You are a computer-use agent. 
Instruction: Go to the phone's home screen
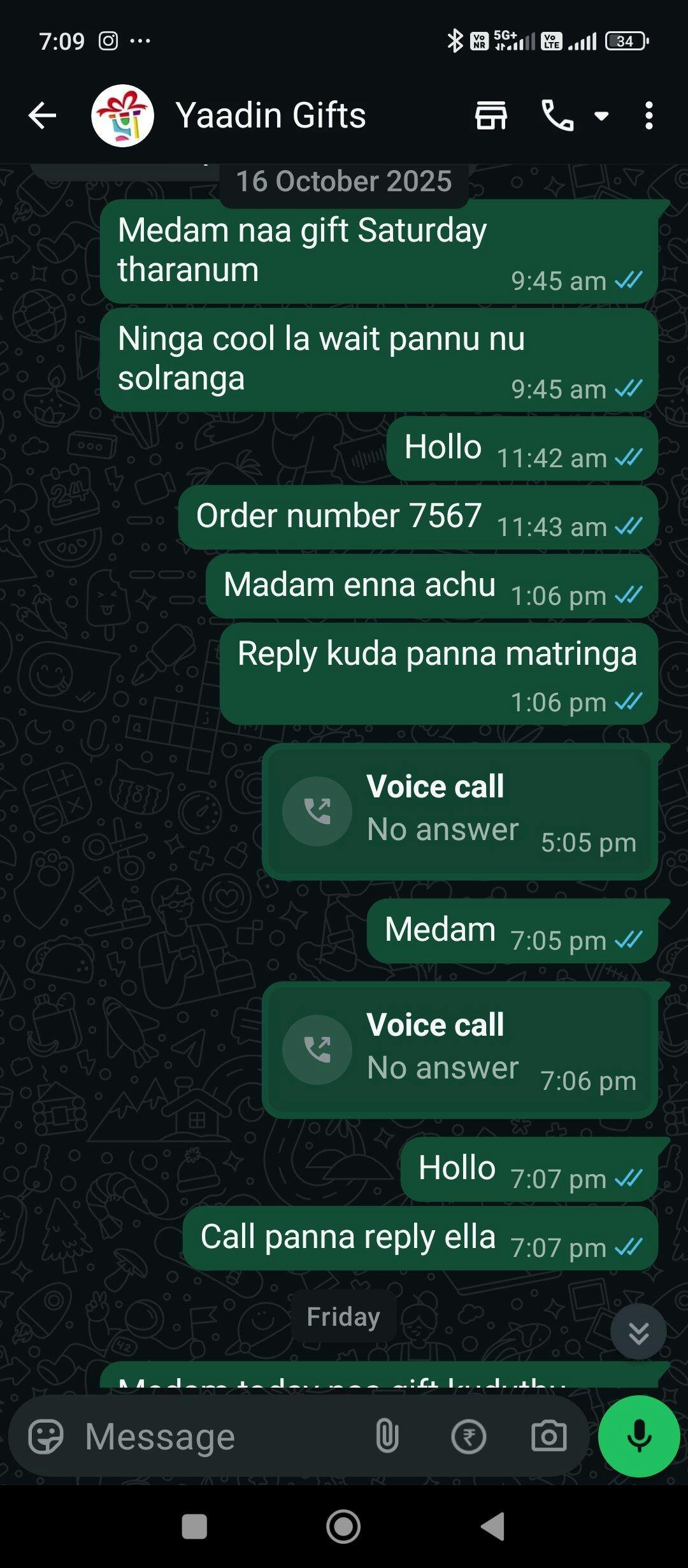tap(343, 1527)
